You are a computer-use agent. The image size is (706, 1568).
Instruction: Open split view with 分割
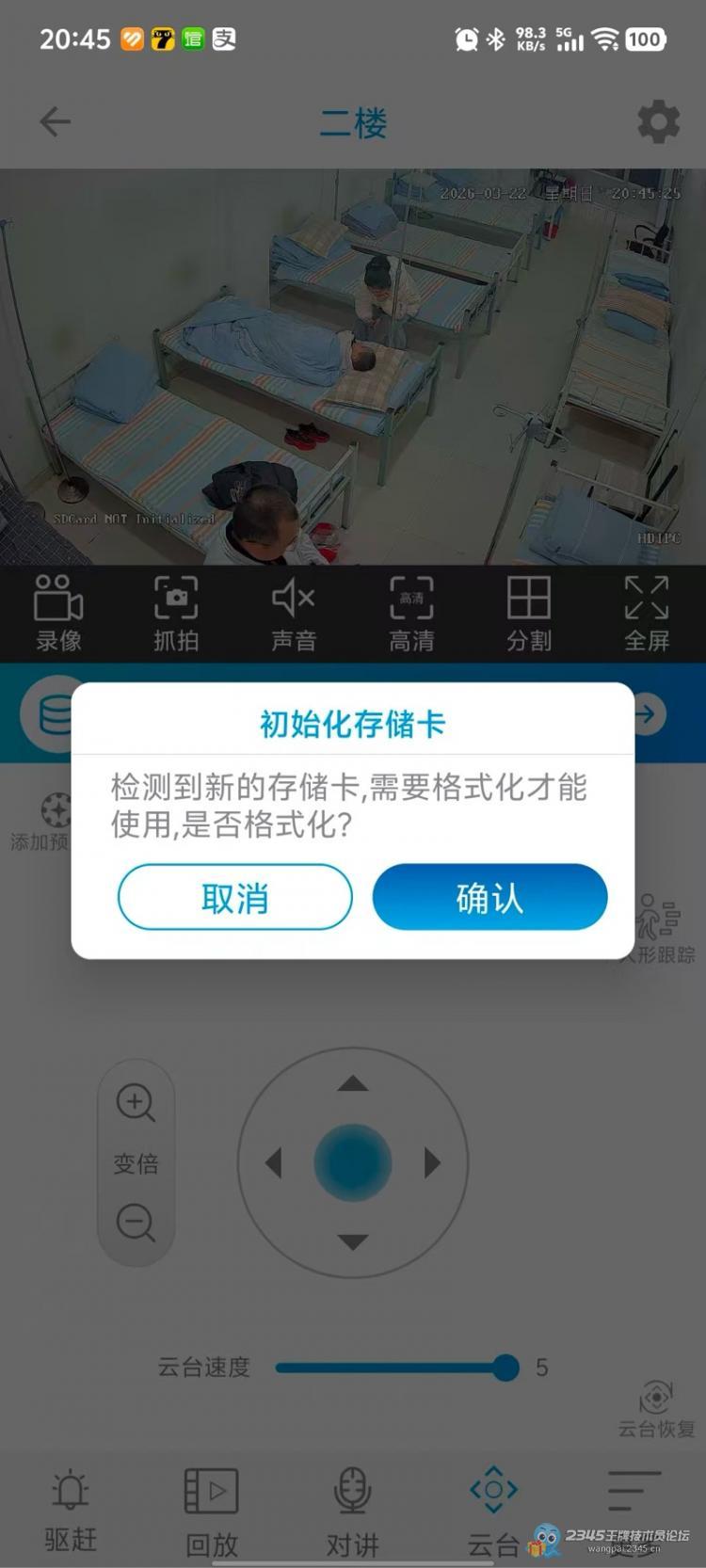[x=529, y=614]
